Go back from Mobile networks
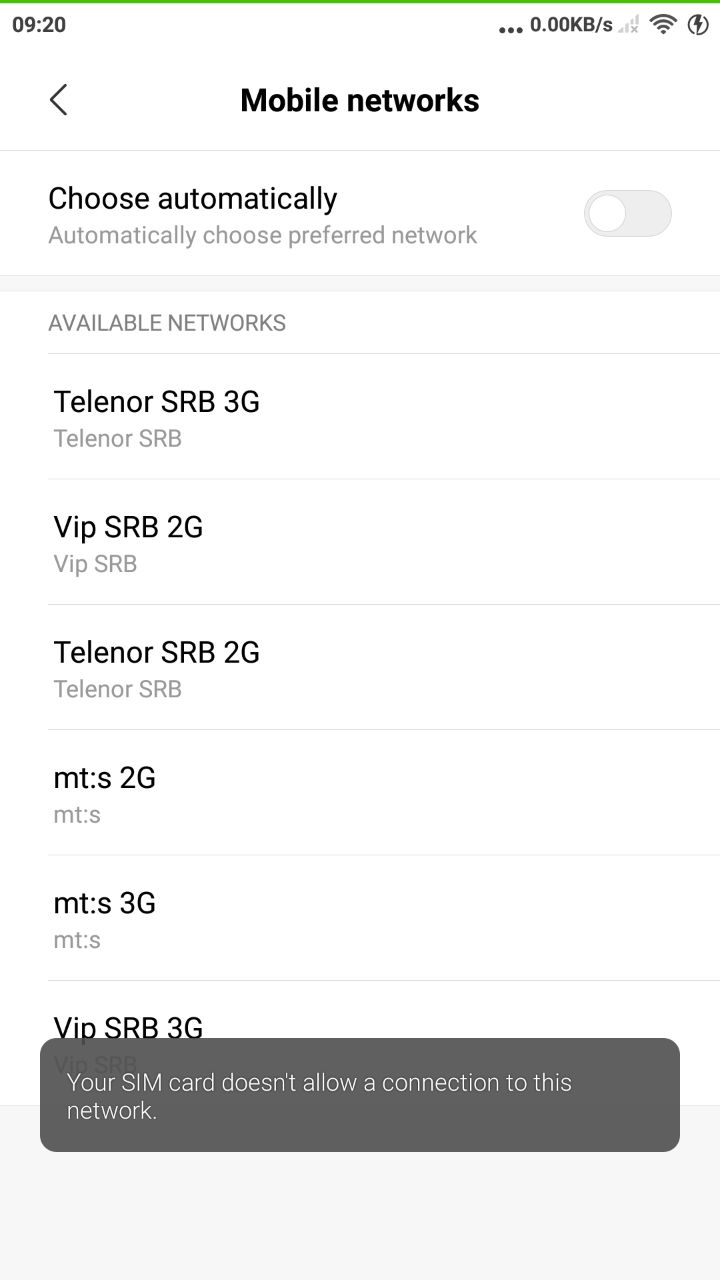 coord(58,100)
